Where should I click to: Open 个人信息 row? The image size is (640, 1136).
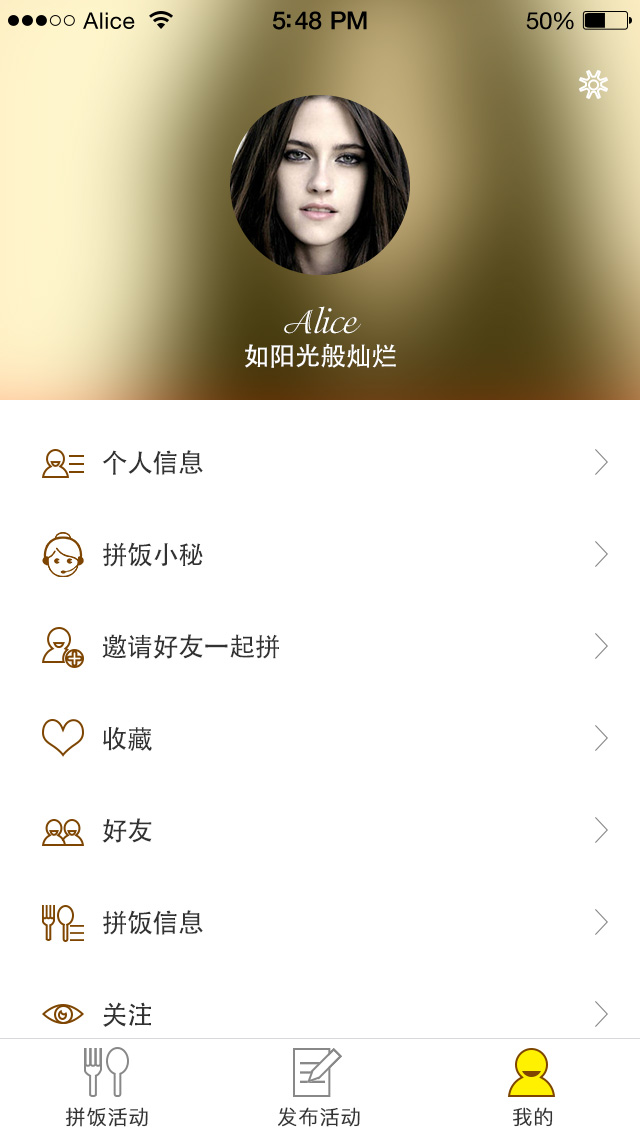pyautogui.click(x=320, y=462)
